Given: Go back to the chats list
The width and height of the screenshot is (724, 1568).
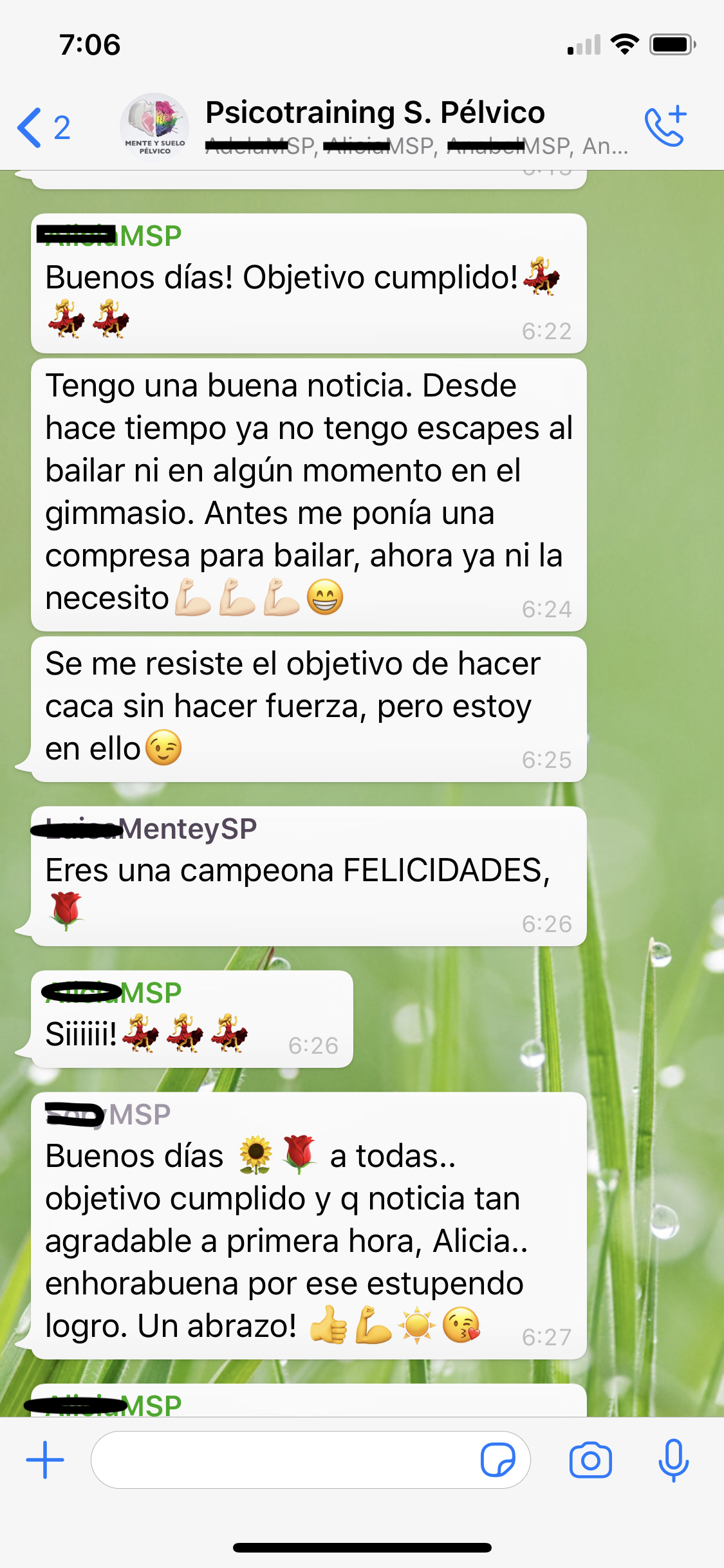Looking at the screenshot, I should (42, 127).
